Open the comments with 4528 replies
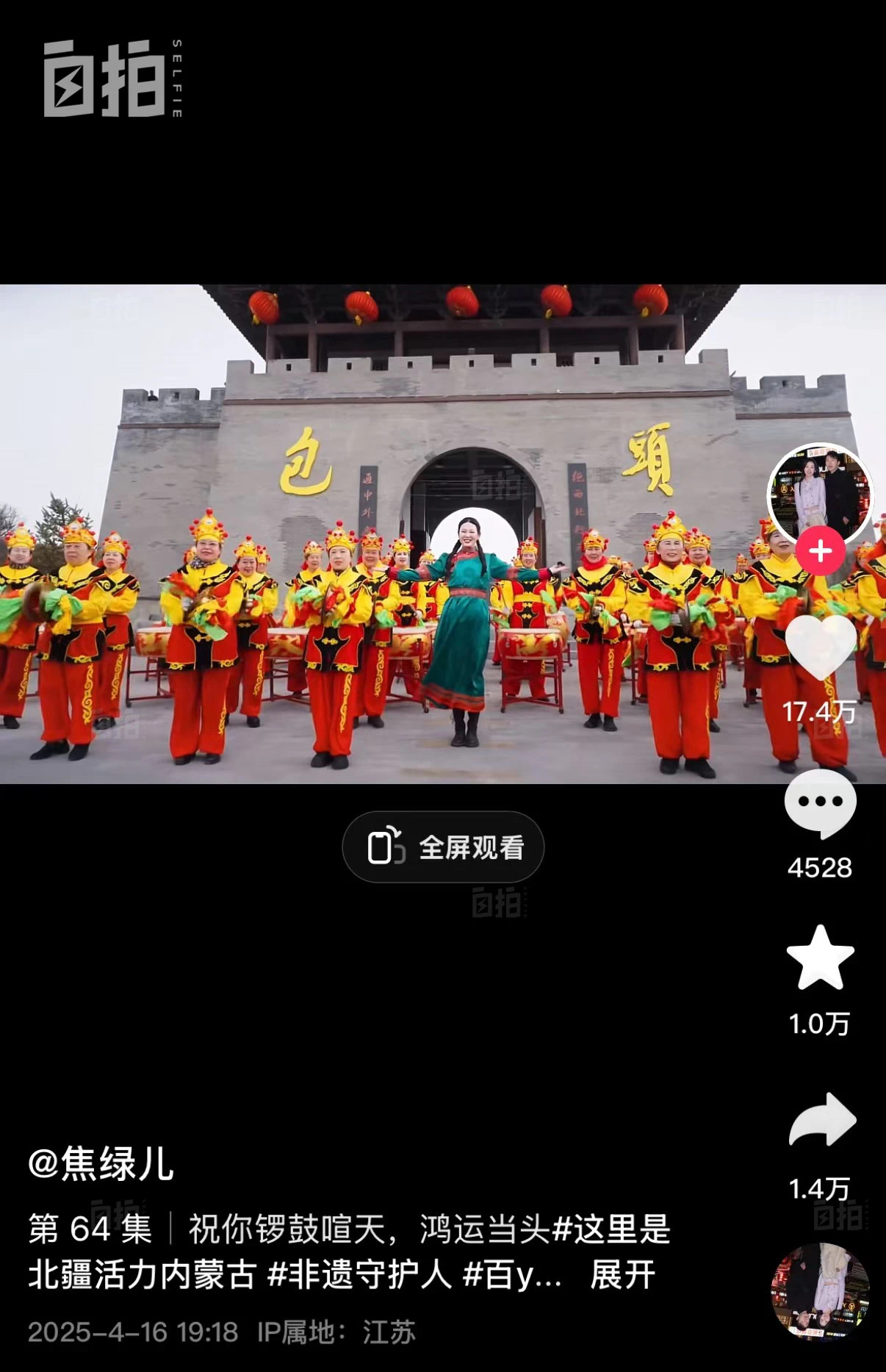The height and width of the screenshot is (1372, 886). pos(820,804)
